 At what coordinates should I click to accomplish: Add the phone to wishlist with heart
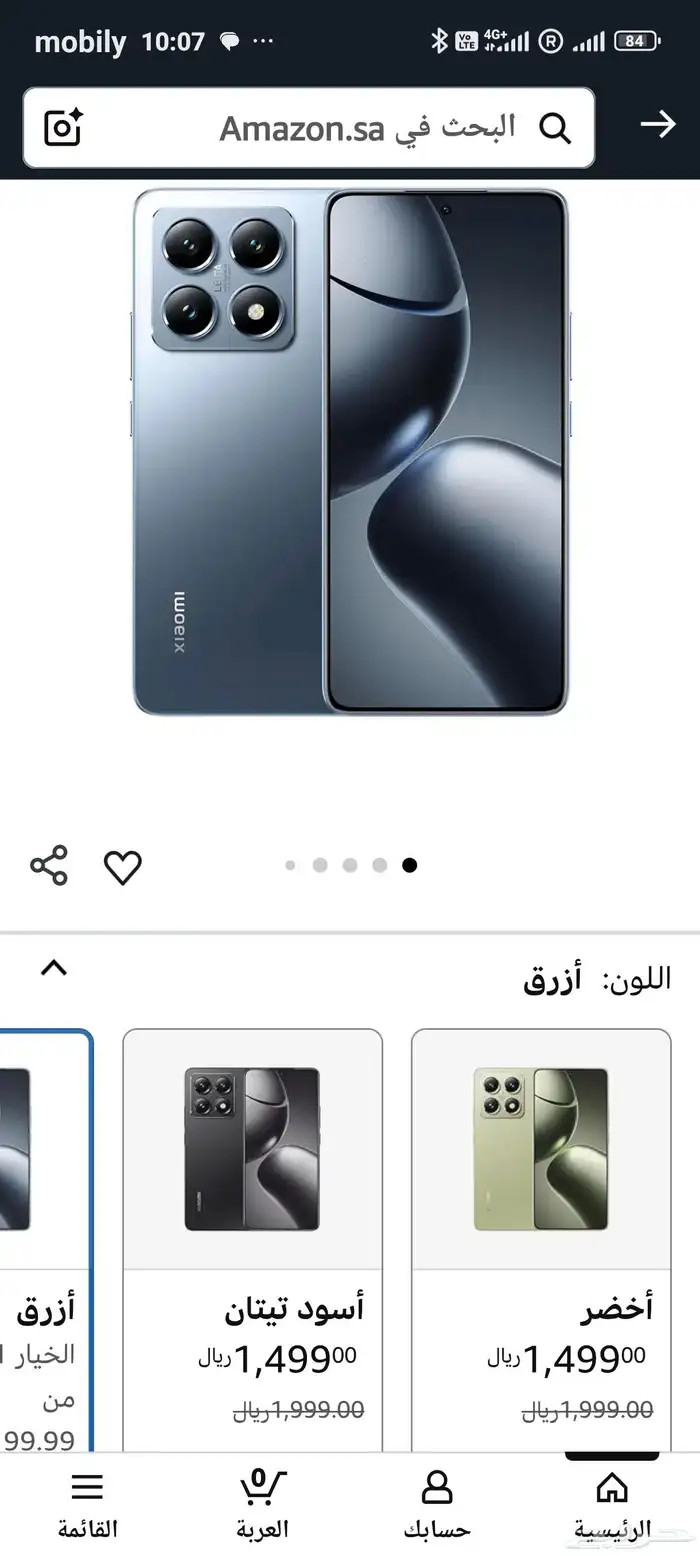pos(123,867)
